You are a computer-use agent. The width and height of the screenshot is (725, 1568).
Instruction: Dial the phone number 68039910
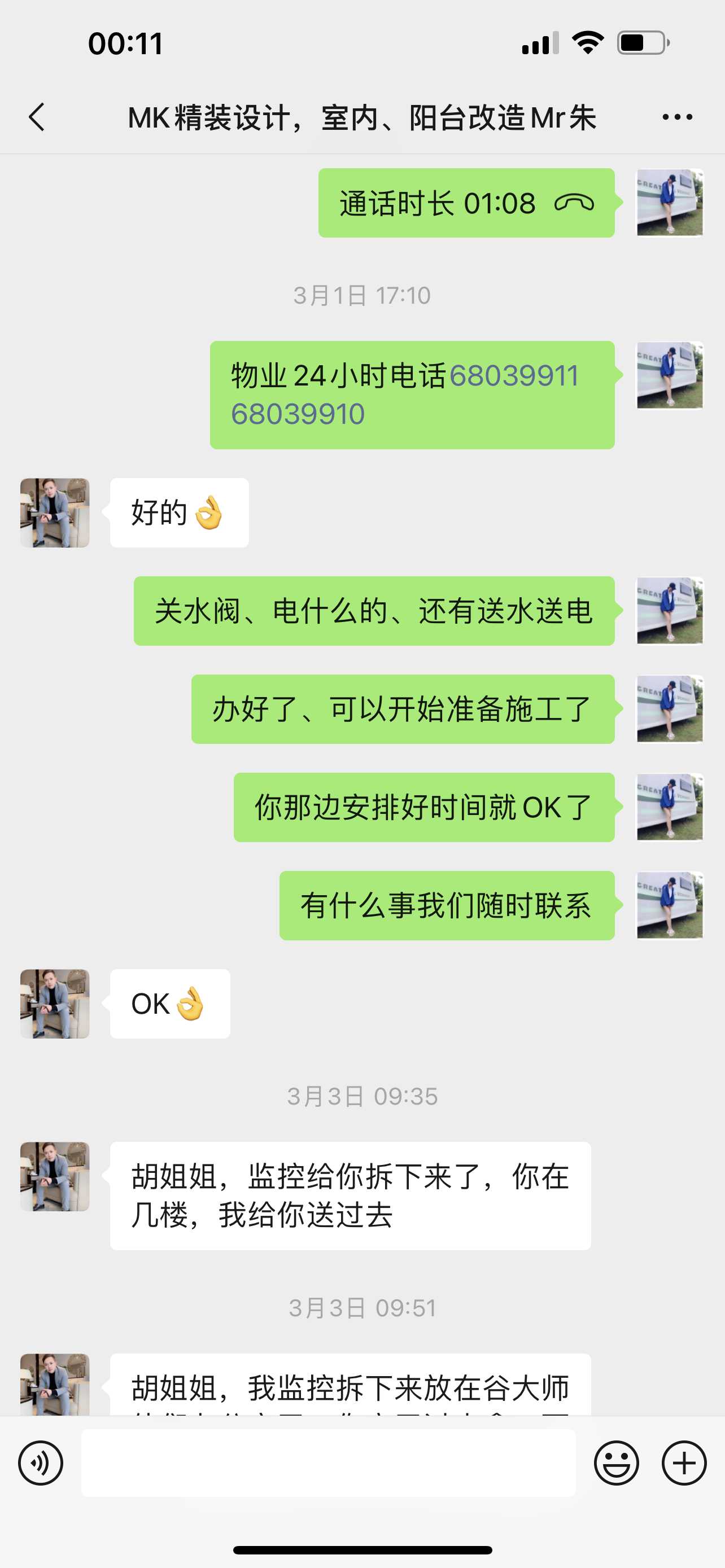pos(298,414)
